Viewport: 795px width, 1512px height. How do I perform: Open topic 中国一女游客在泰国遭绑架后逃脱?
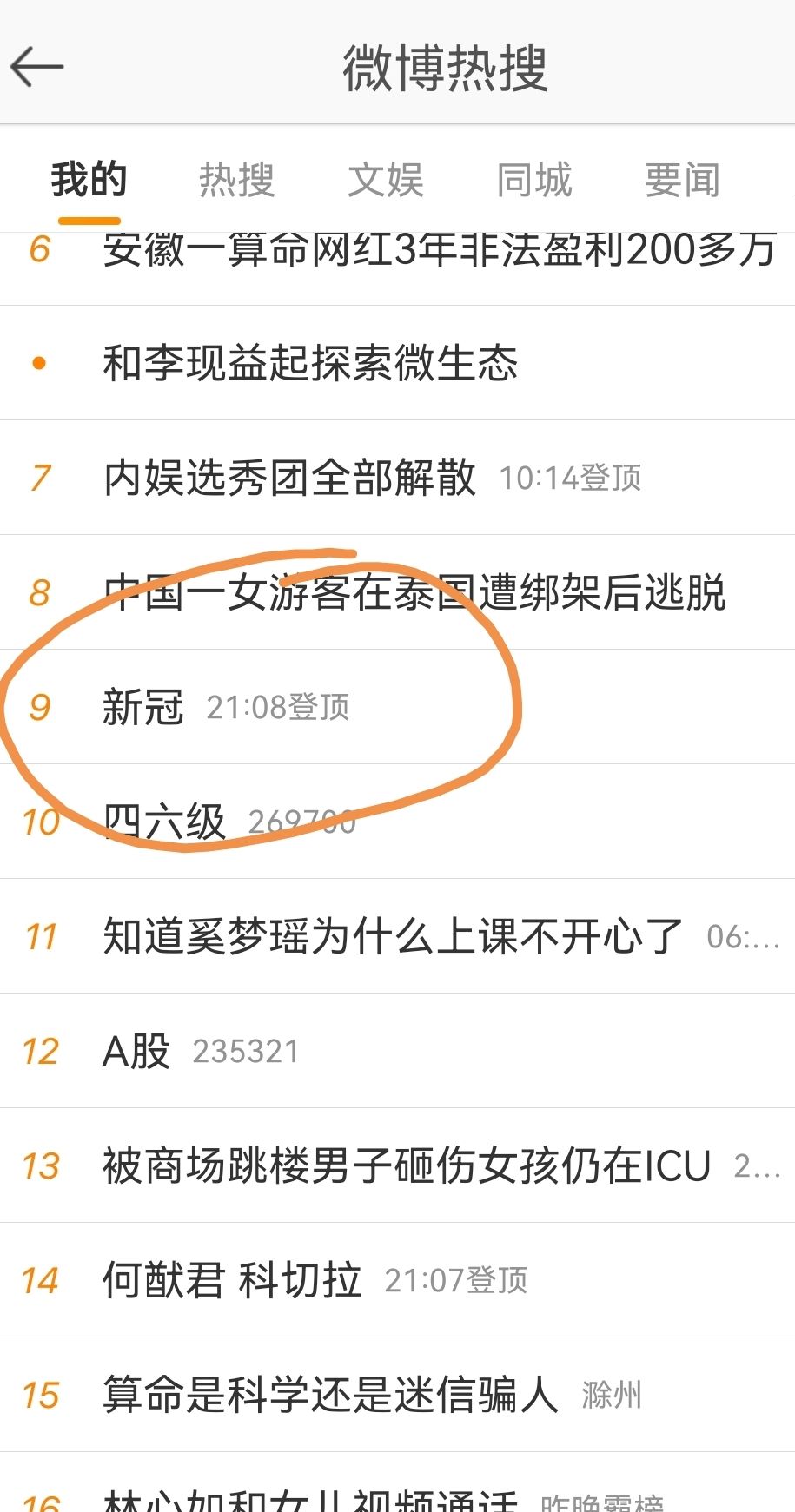414,593
